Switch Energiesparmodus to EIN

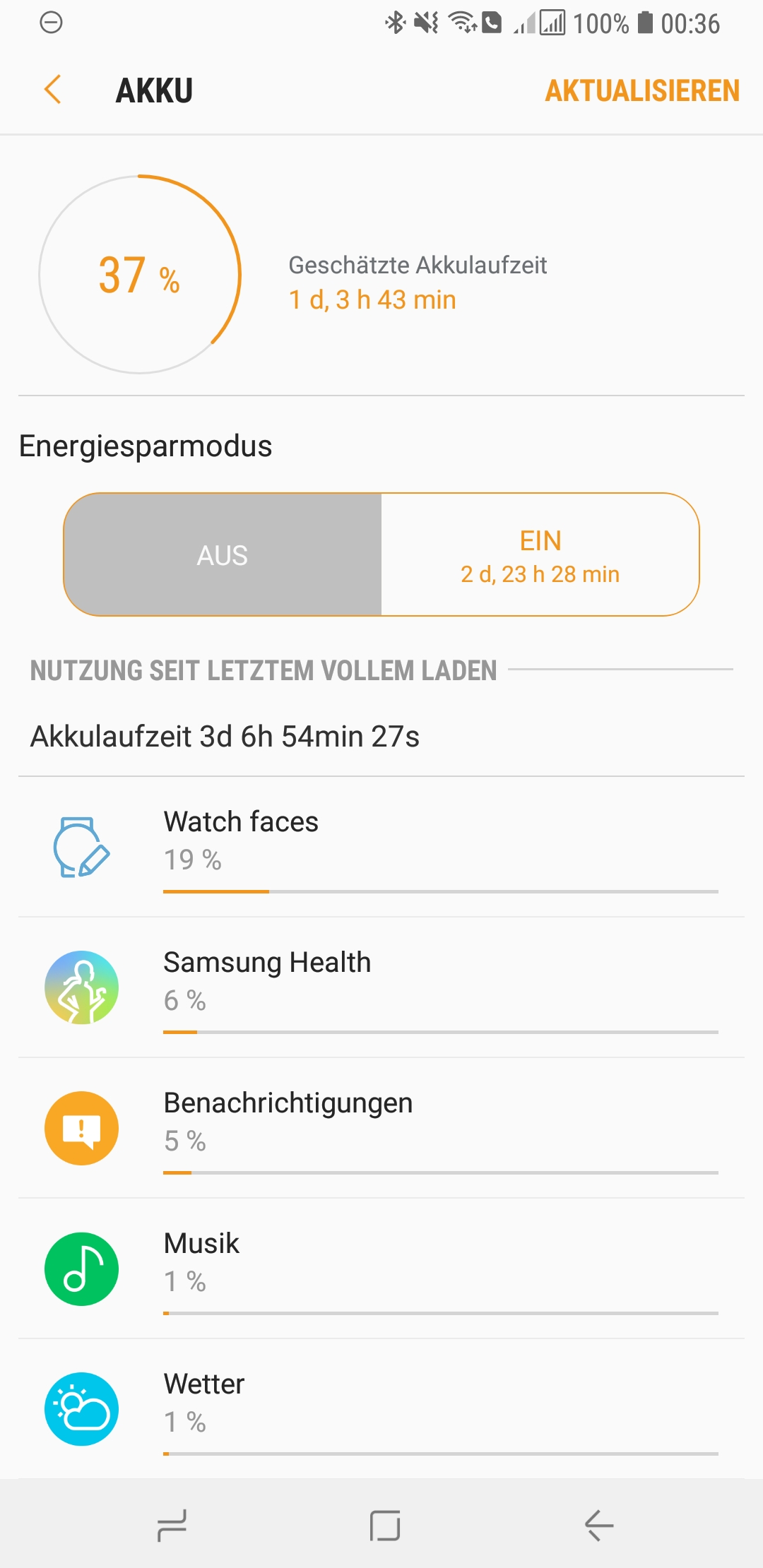(540, 555)
